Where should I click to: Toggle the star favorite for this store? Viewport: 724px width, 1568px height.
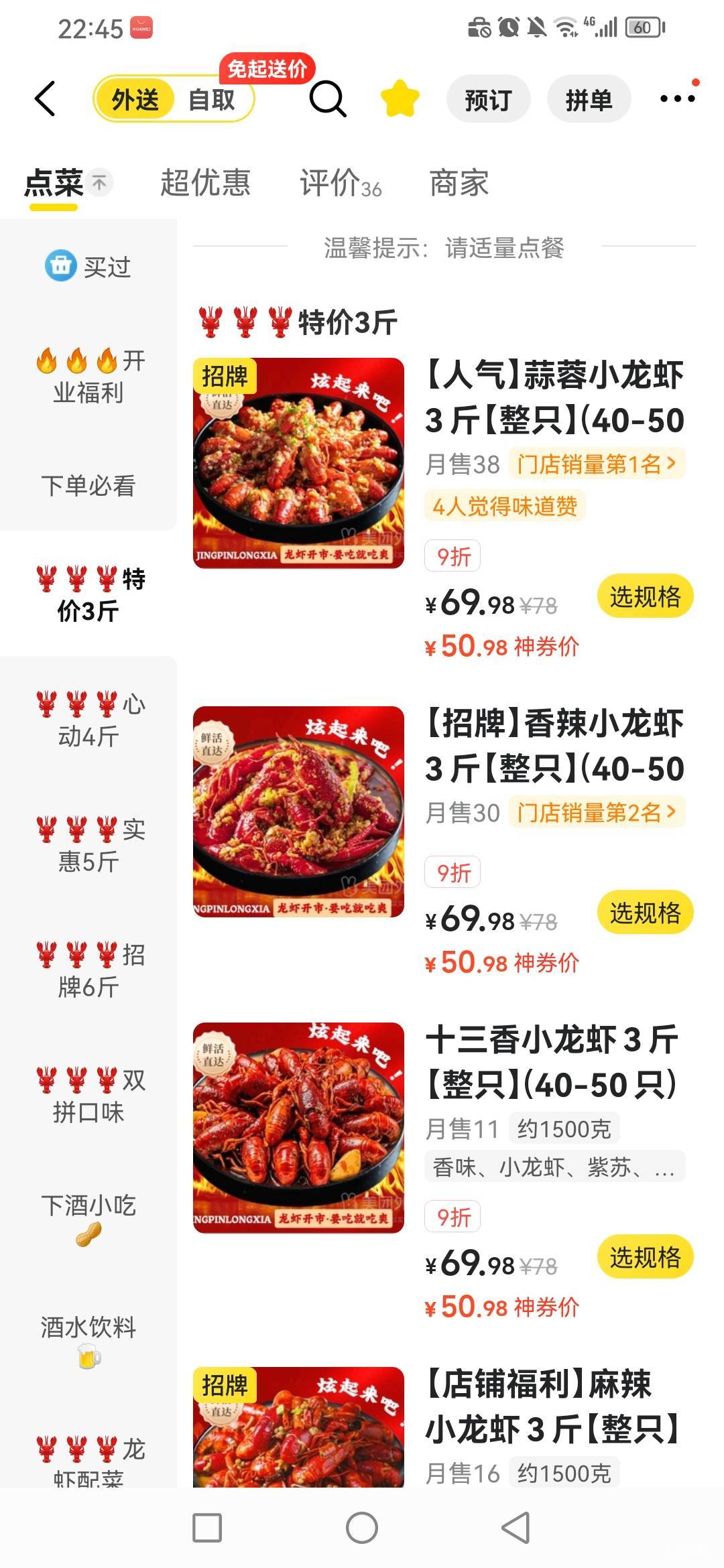pos(400,99)
